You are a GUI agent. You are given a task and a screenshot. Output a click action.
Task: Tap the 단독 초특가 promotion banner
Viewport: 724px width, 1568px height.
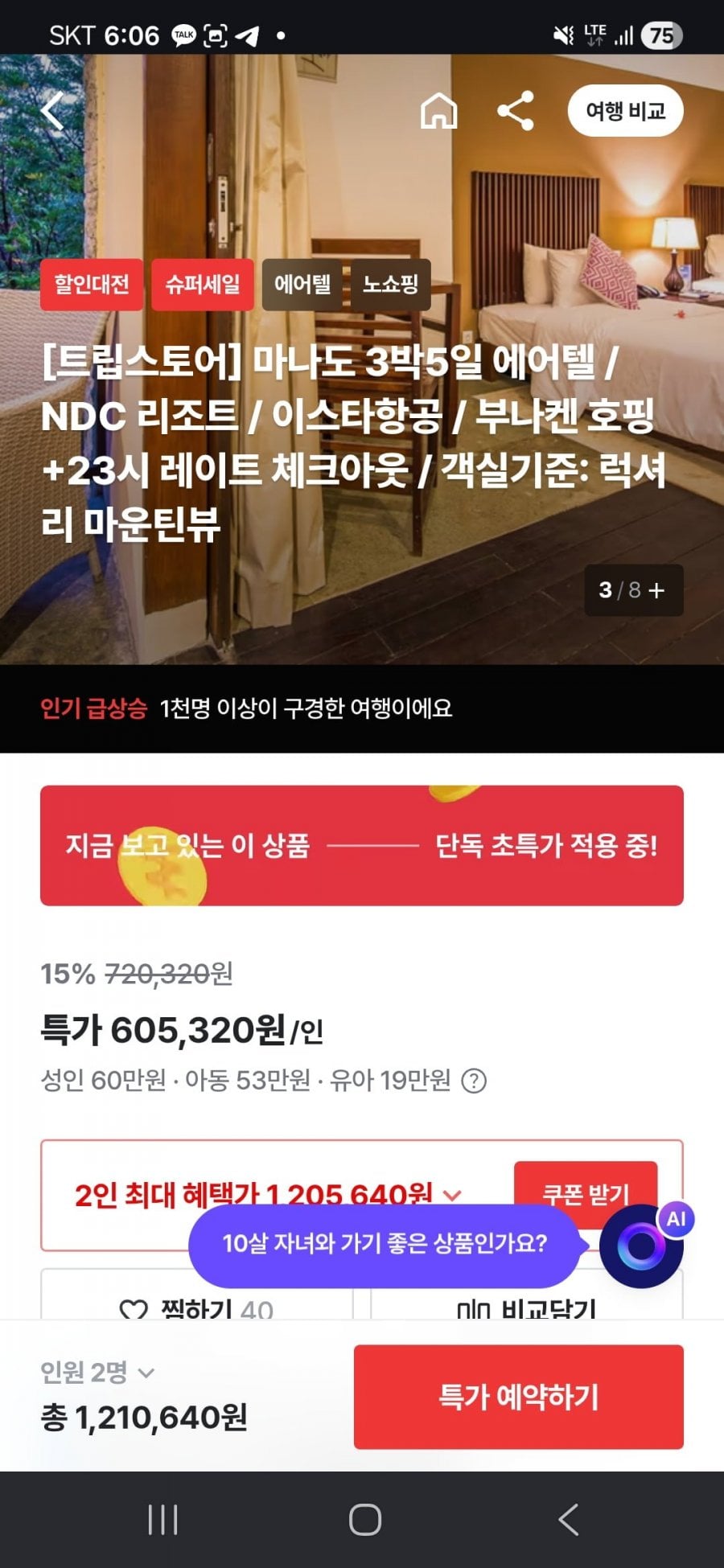click(362, 845)
